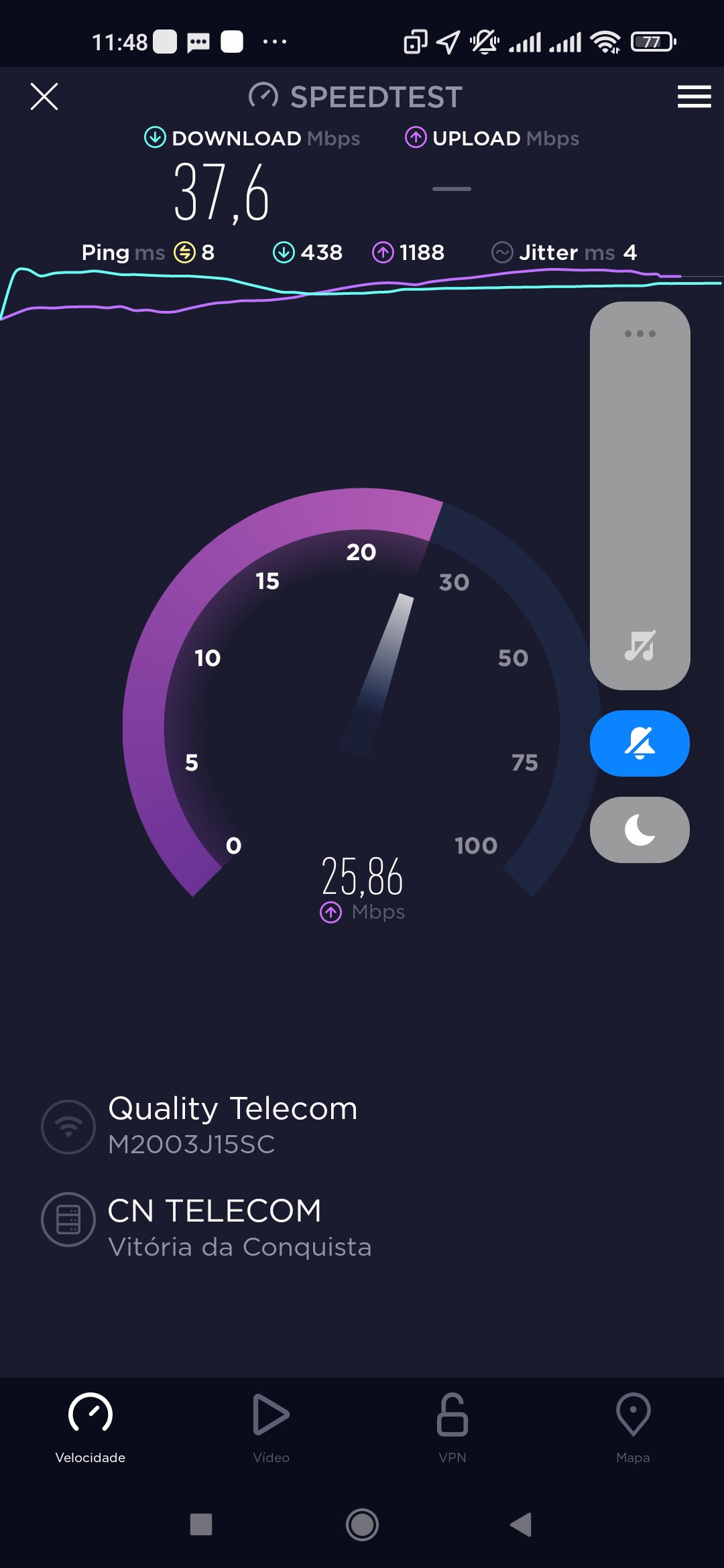Tap the system home button
The image size is (724, 1568).
[x=362, y=1524]
